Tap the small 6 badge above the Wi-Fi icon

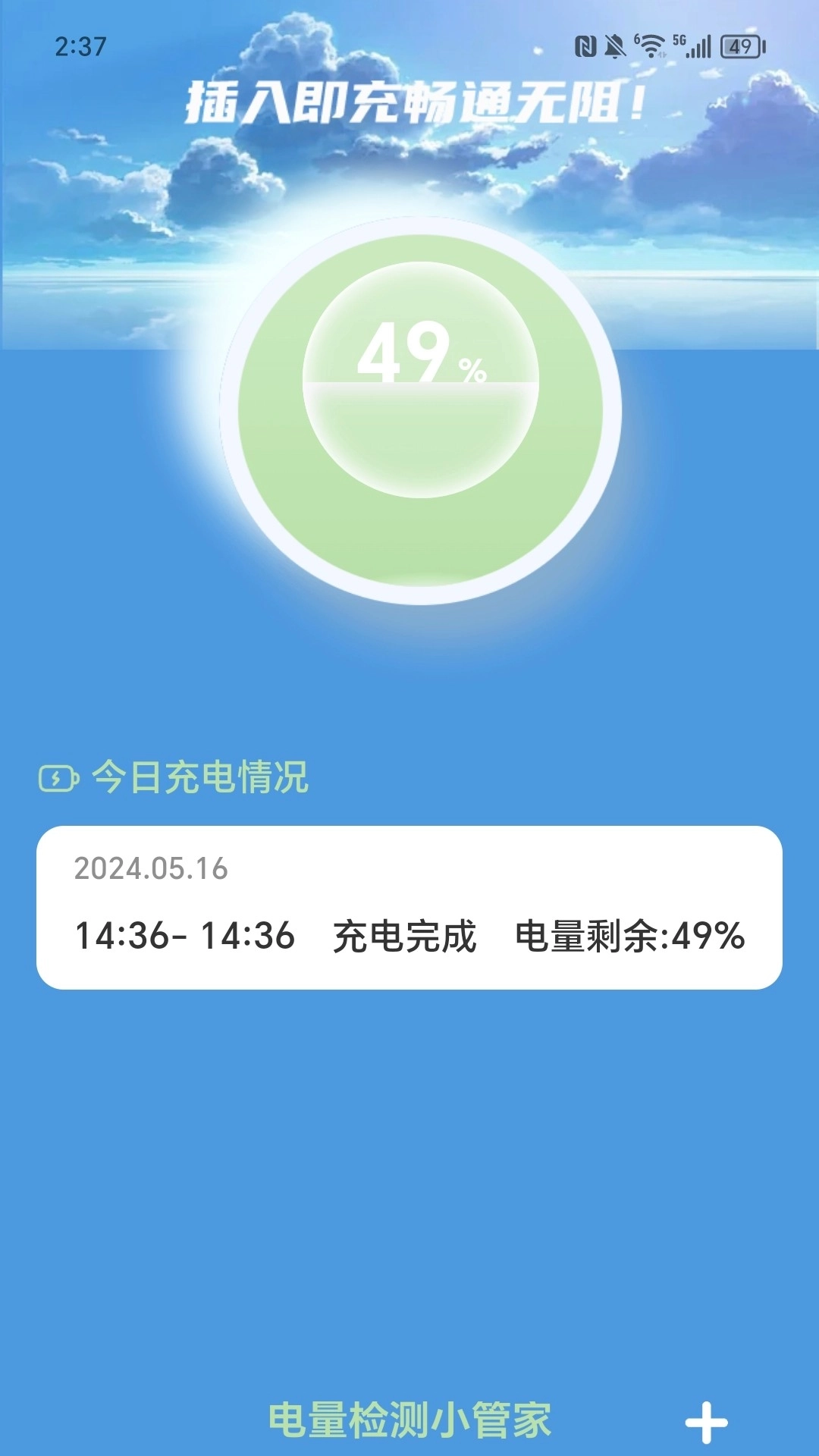point(637,38)
